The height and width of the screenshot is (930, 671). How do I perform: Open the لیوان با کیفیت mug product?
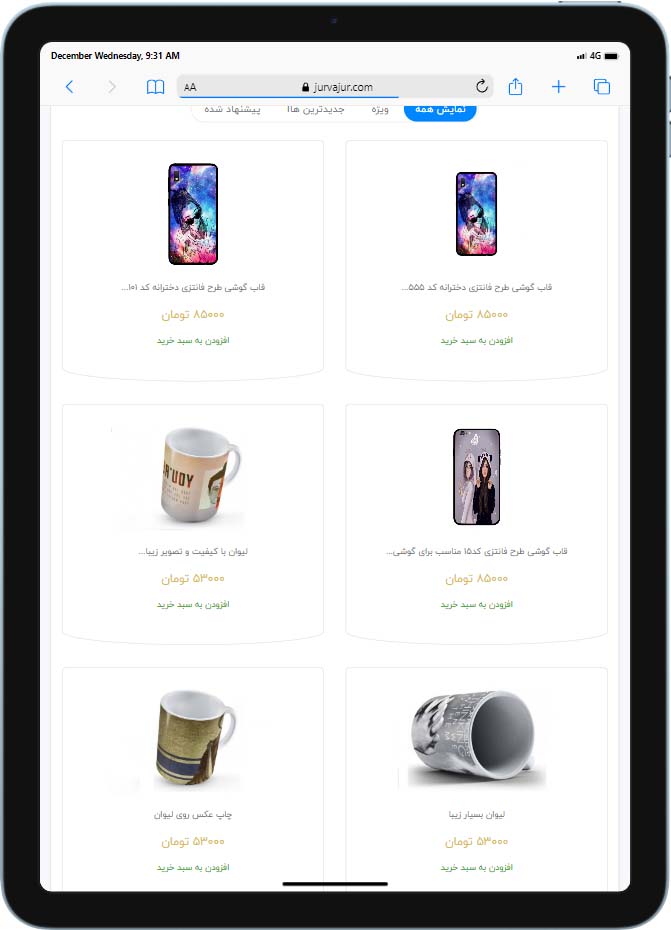193,551
